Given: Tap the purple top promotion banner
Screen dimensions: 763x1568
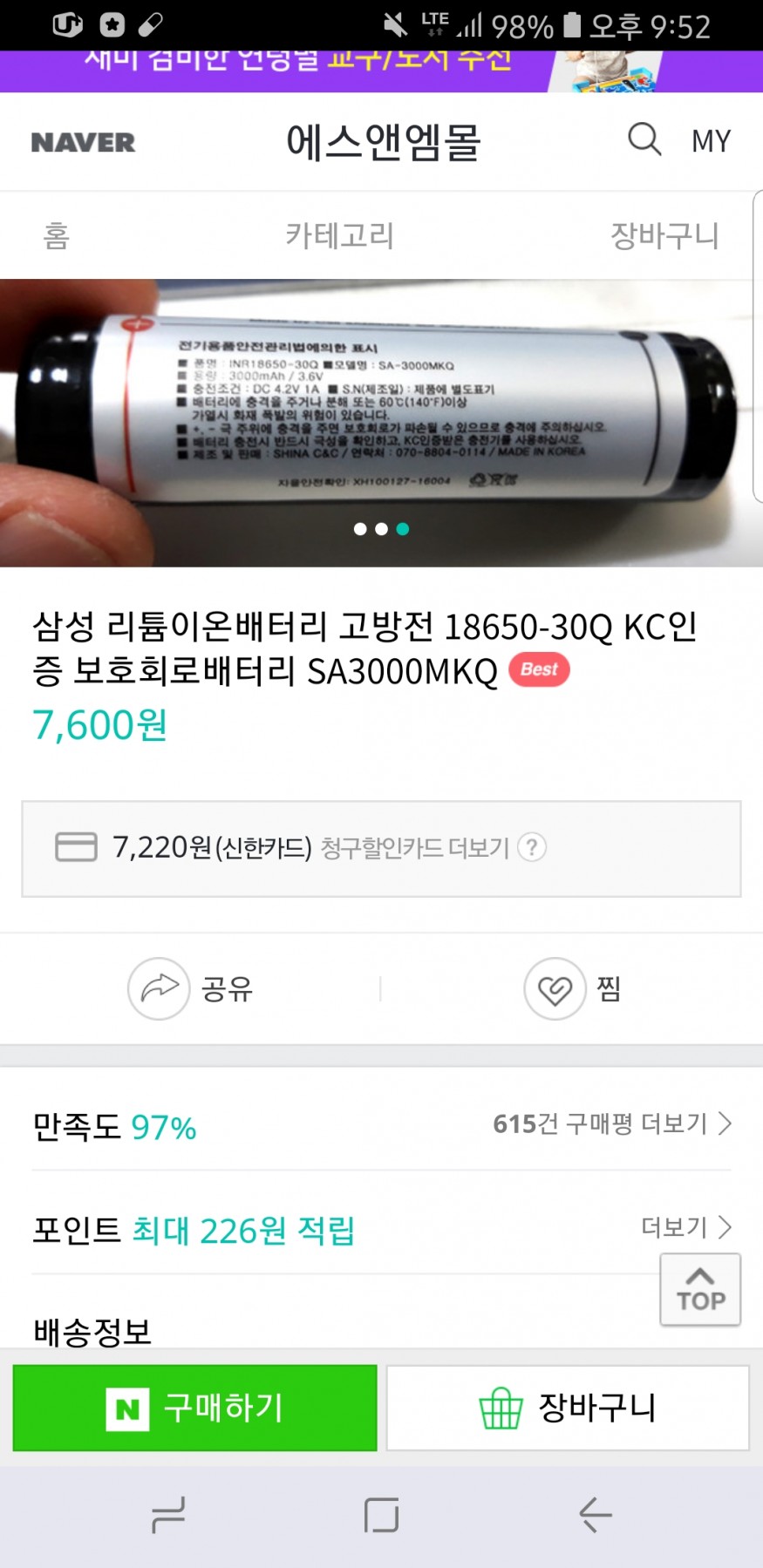Looking at the screenshot, I should (381, 71).
